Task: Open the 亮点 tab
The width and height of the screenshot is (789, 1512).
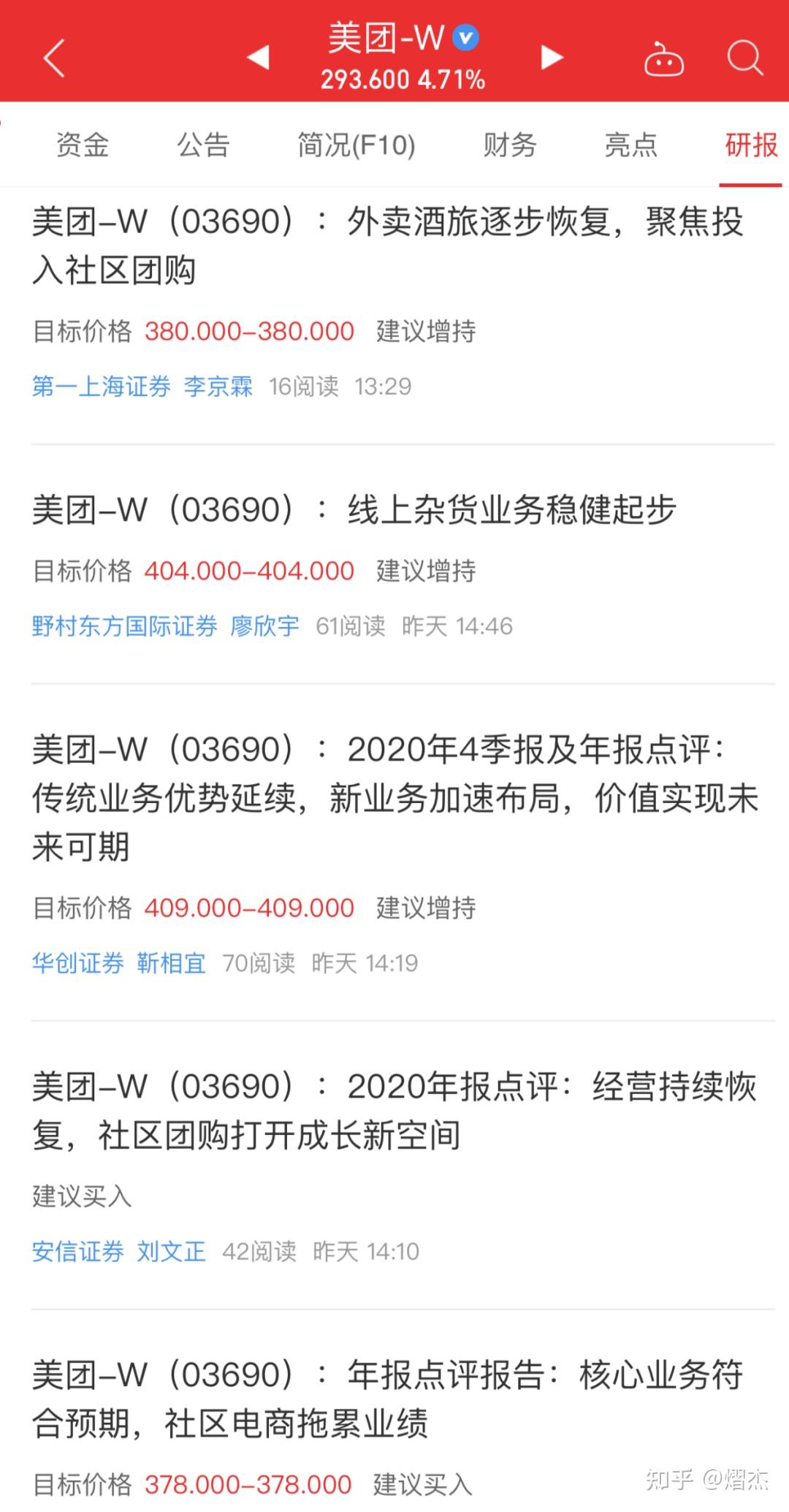Action: (631, 145)
